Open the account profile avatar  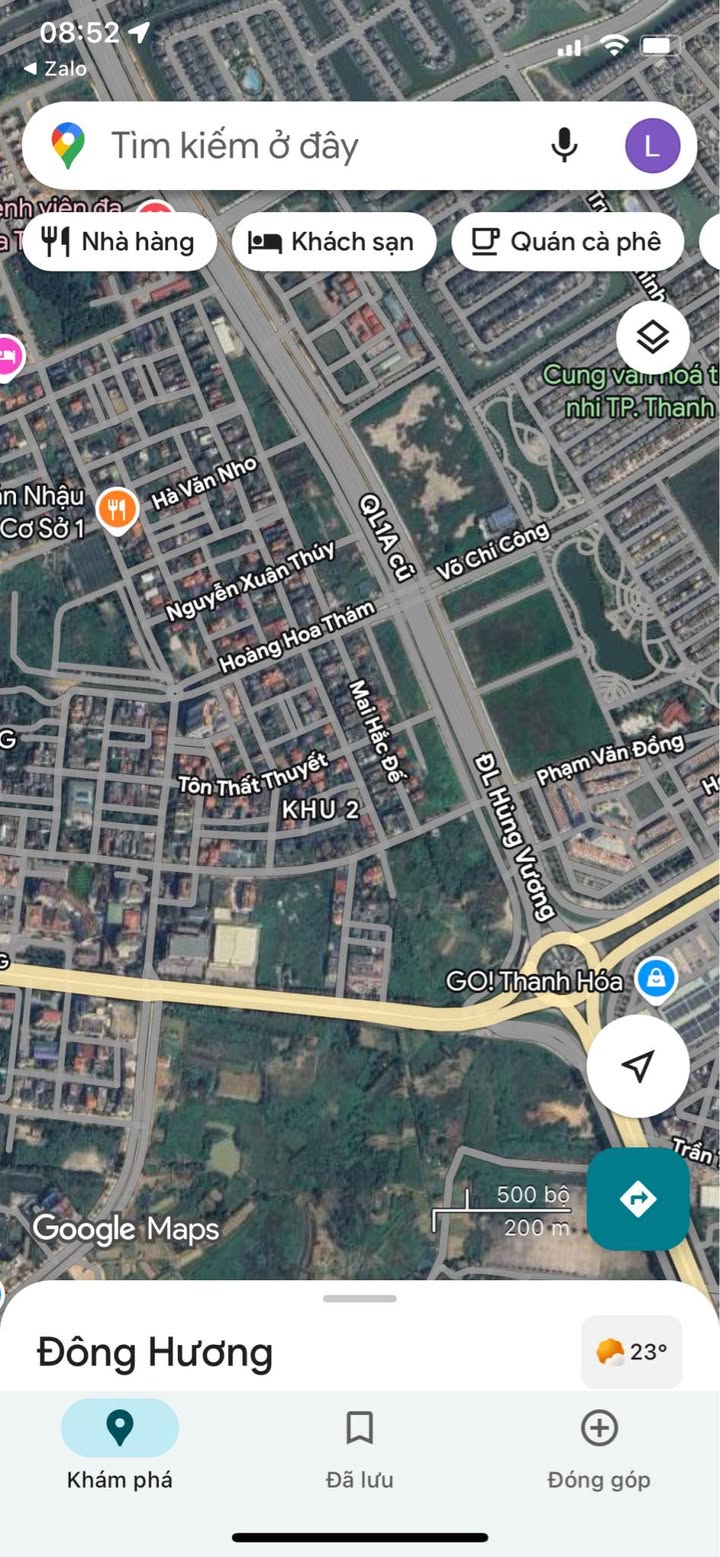coord(652,146)
